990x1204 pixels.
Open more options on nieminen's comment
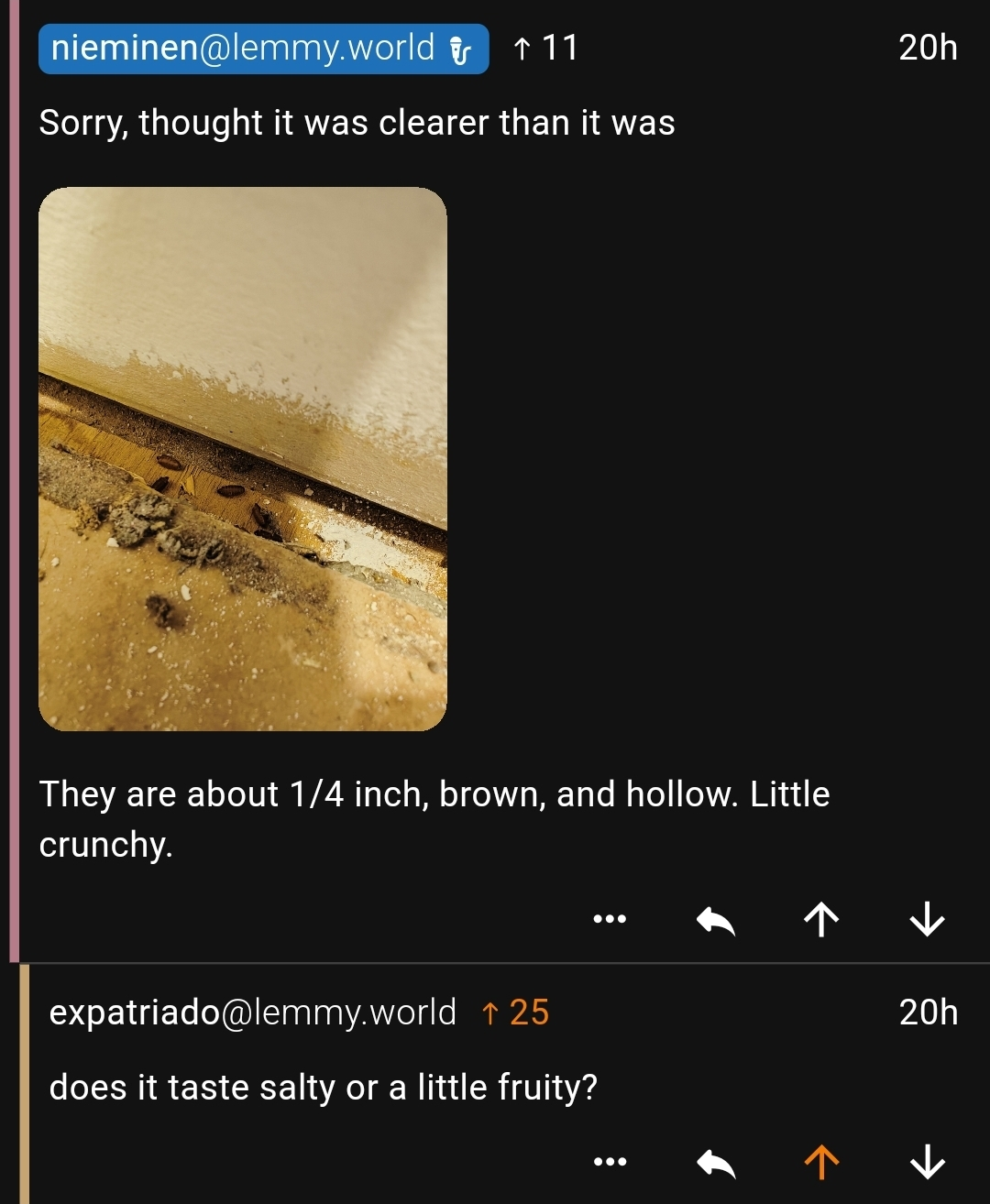610,918
